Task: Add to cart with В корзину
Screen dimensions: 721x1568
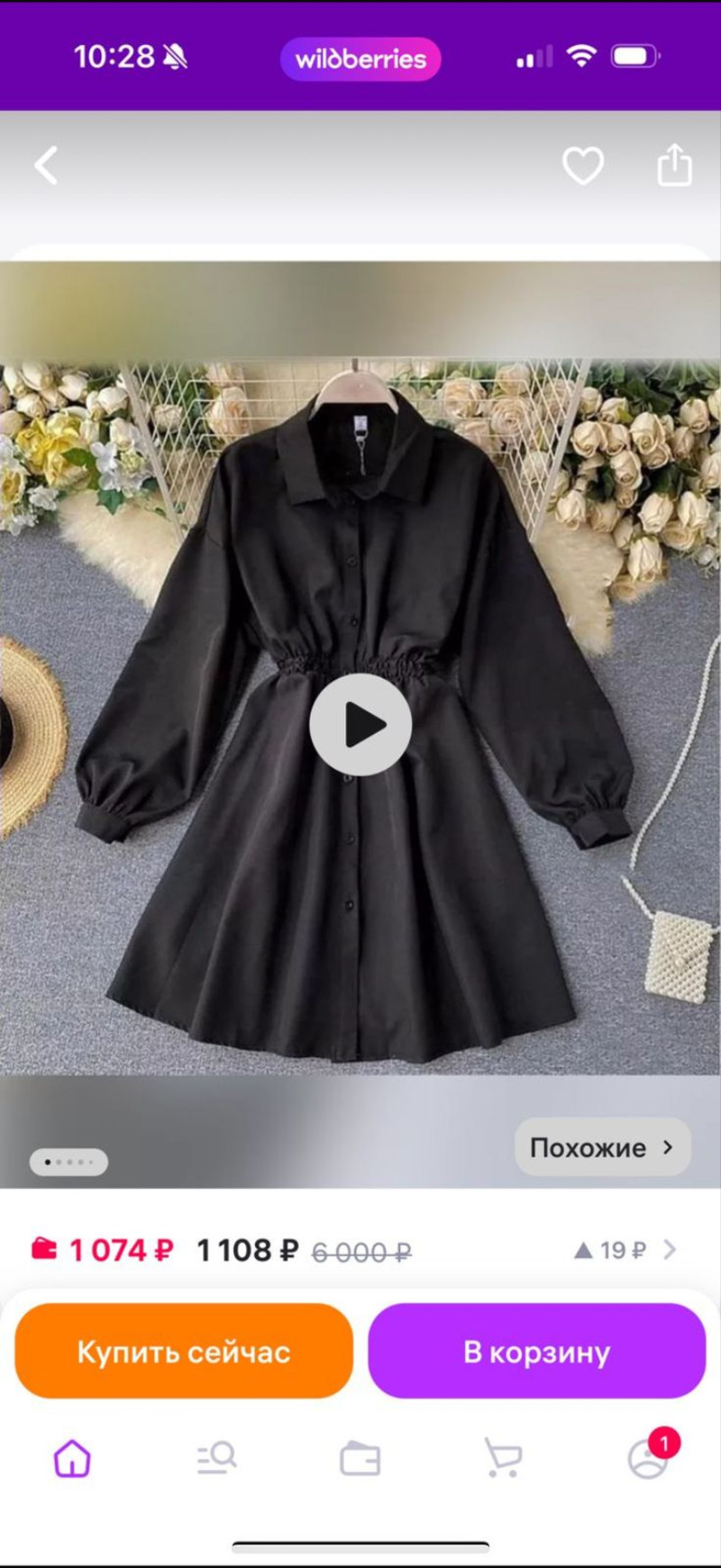Action: pos(536,1351)
